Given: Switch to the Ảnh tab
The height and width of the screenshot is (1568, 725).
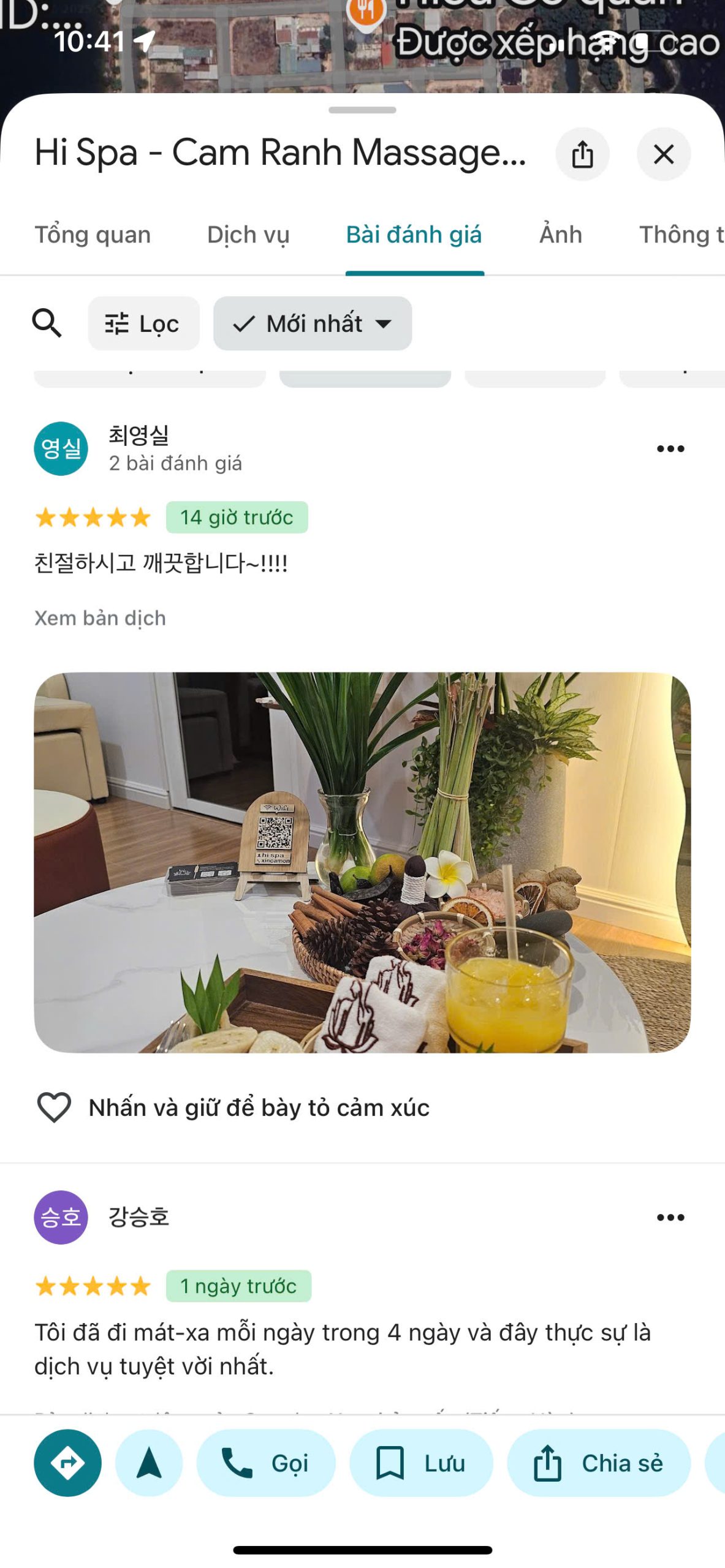Looking at the screenshot, I should pyautogui.click(x=560, y=235).
